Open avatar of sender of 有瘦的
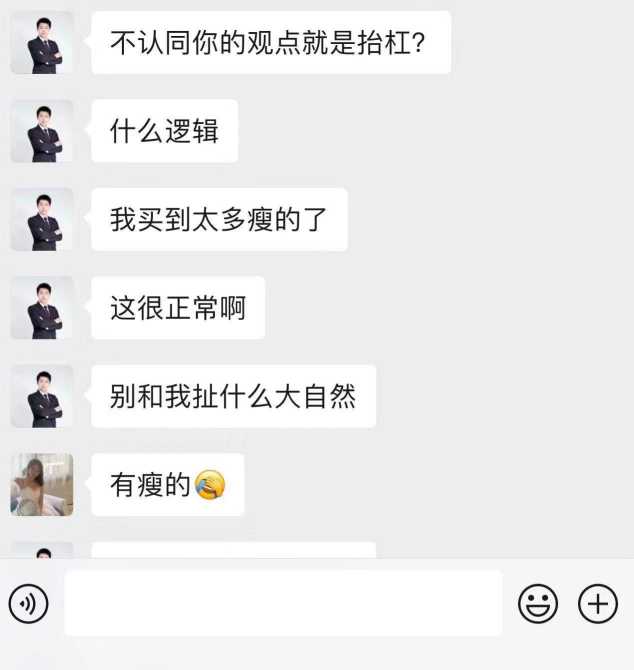The width and height of the screenshot is (634, 670). tap(42, 485)
